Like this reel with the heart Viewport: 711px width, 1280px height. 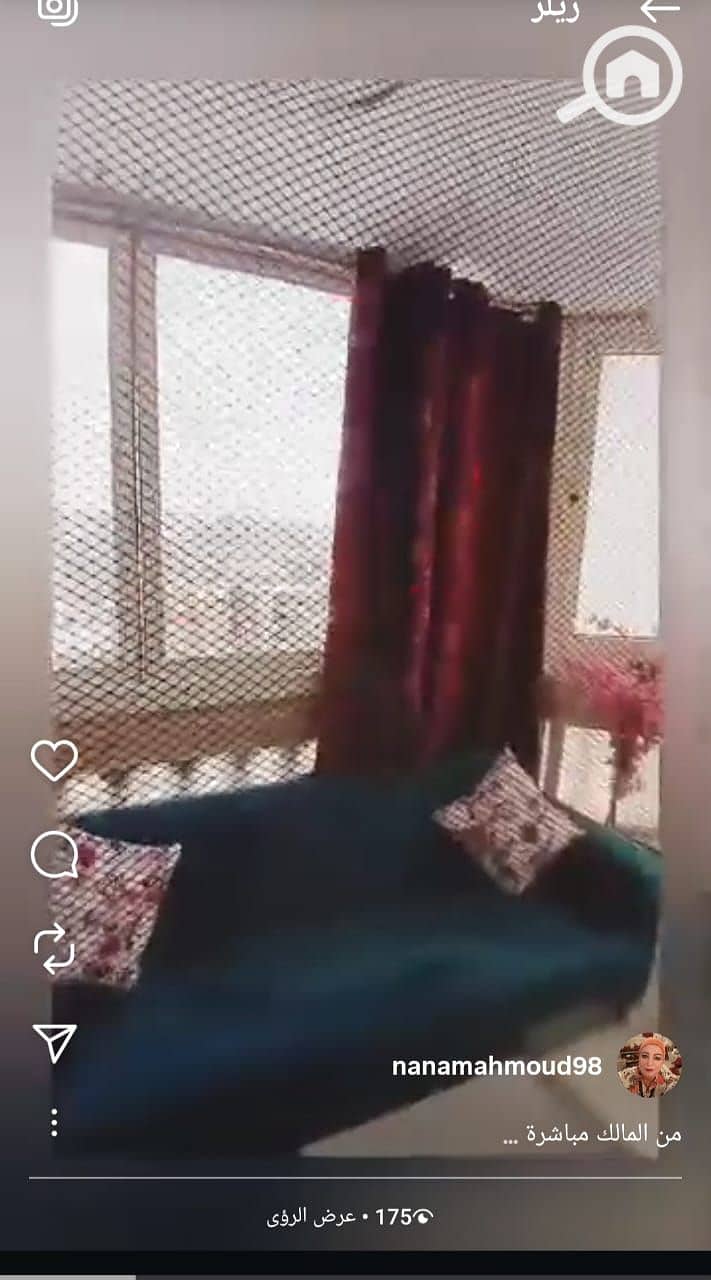pyautogui.click(x=54, y=760)
